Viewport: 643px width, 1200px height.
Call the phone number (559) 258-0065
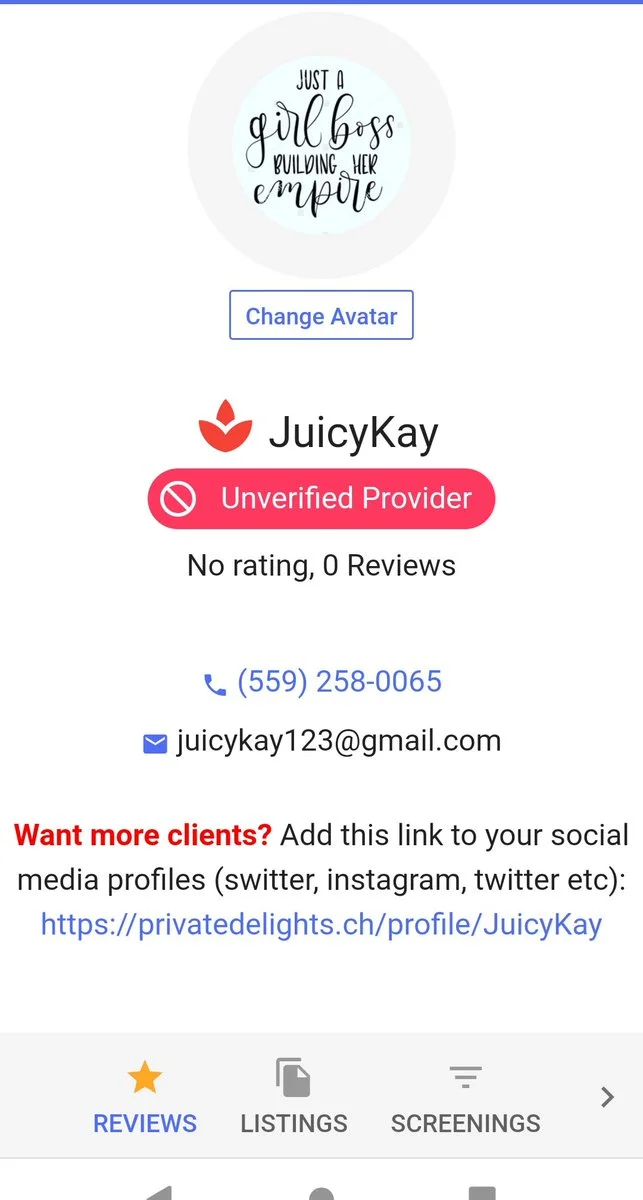pyautogui.click(x=338, y=682)
